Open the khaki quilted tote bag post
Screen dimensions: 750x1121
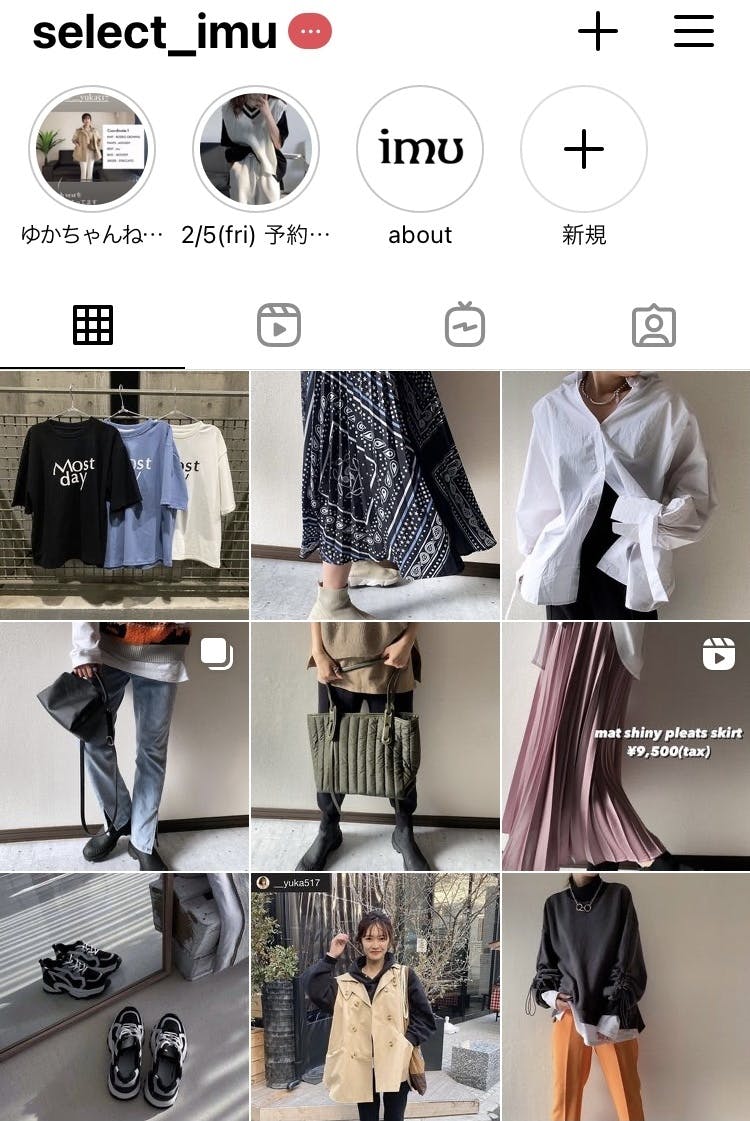tap(375, 746)
